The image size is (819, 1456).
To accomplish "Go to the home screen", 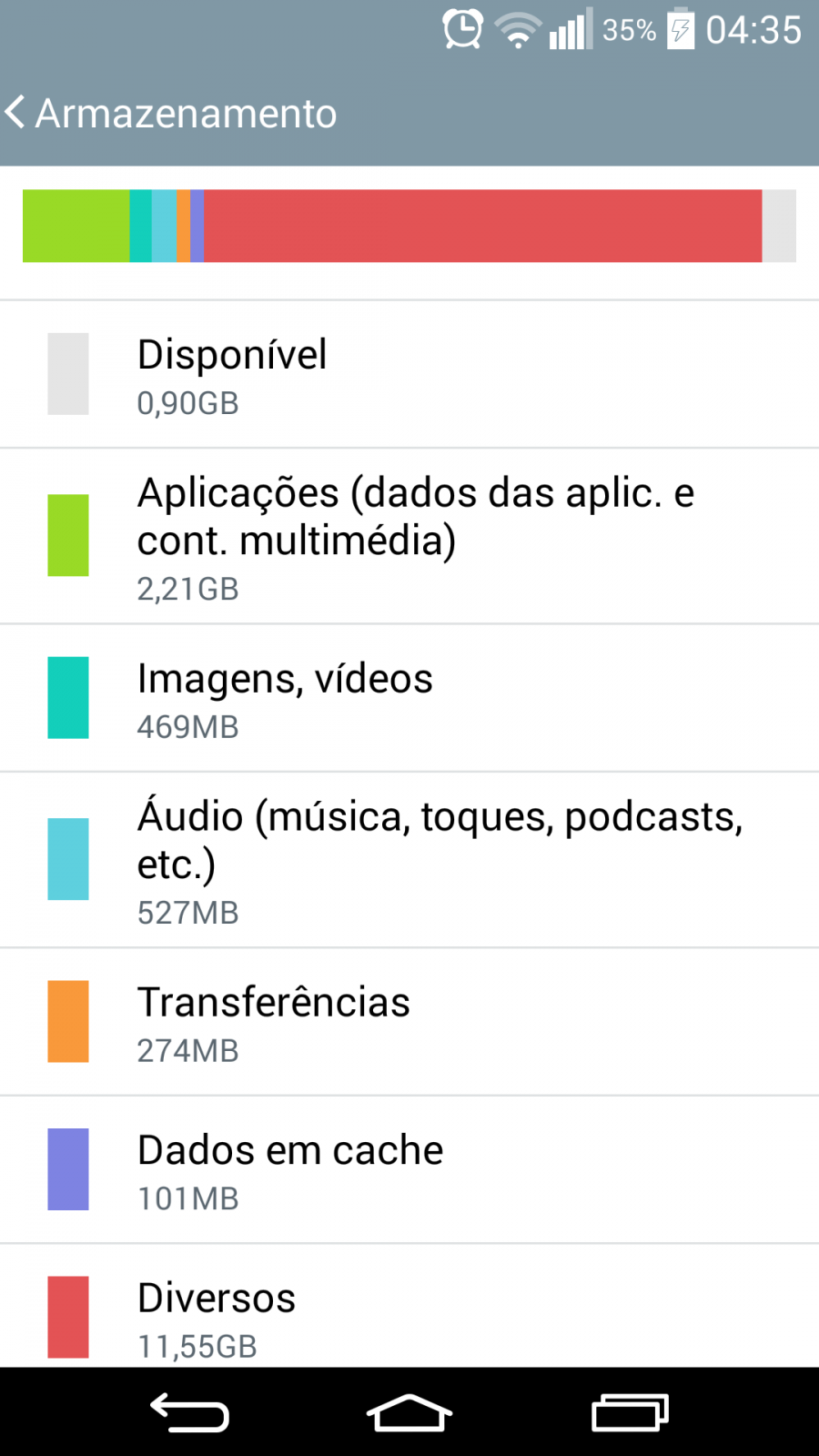I will click(409, 1412).
